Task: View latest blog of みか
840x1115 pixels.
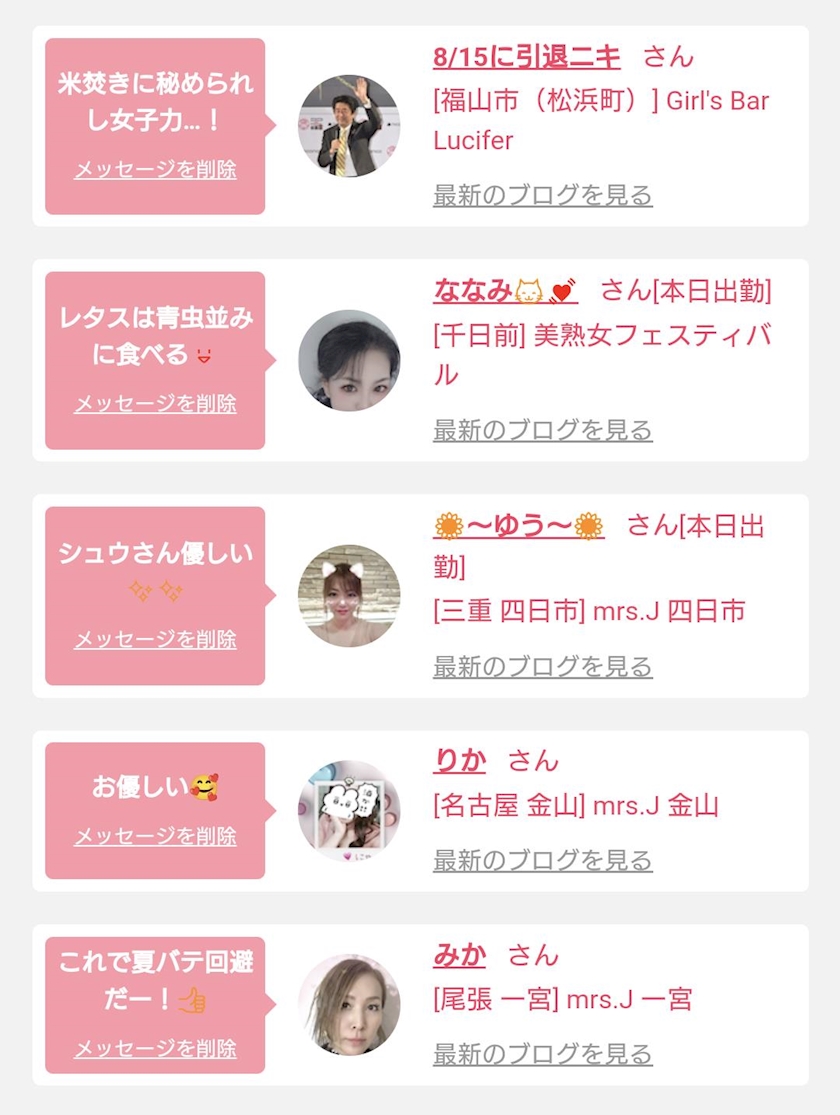Action: (x=543, y=1054)
